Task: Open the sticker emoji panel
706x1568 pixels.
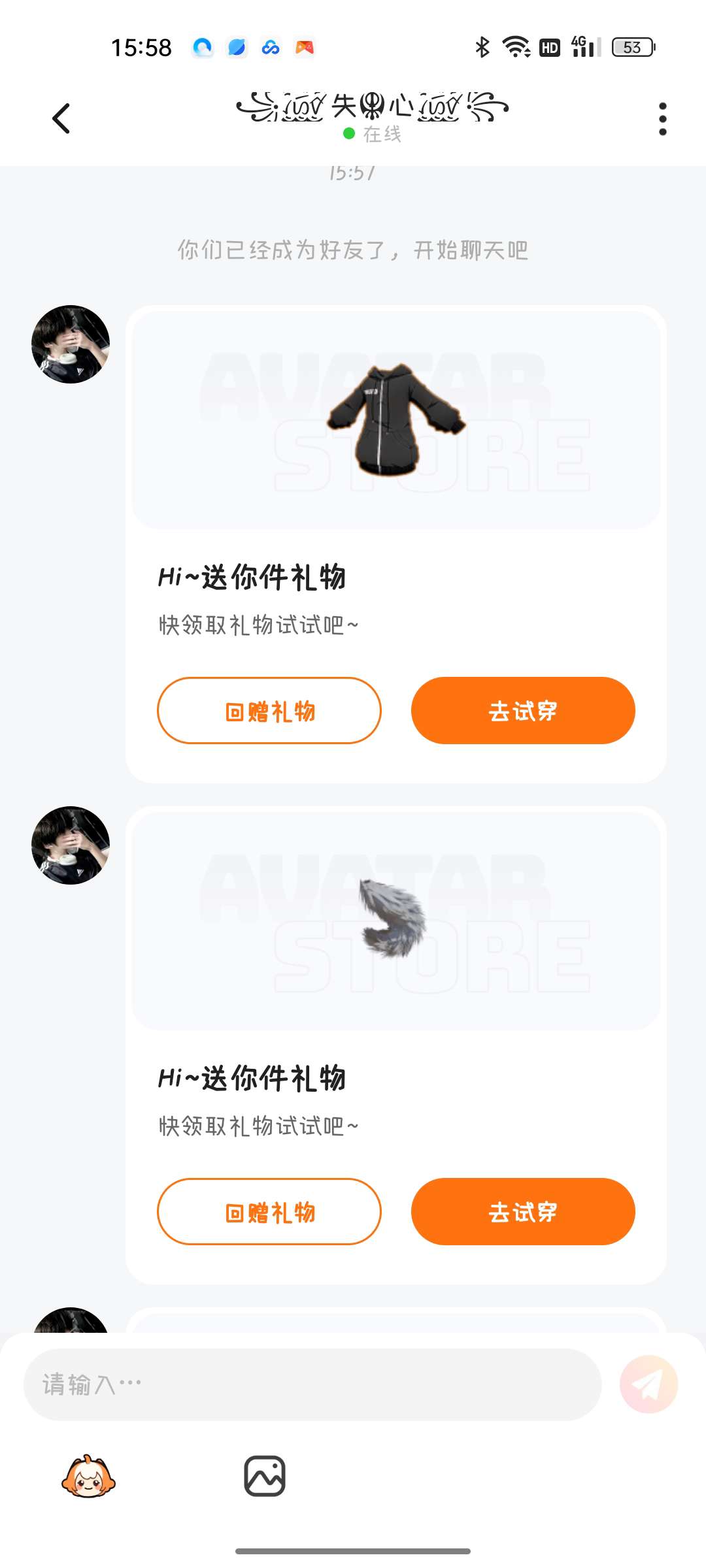Action: pyautogui.click(x=88, y=1476)
